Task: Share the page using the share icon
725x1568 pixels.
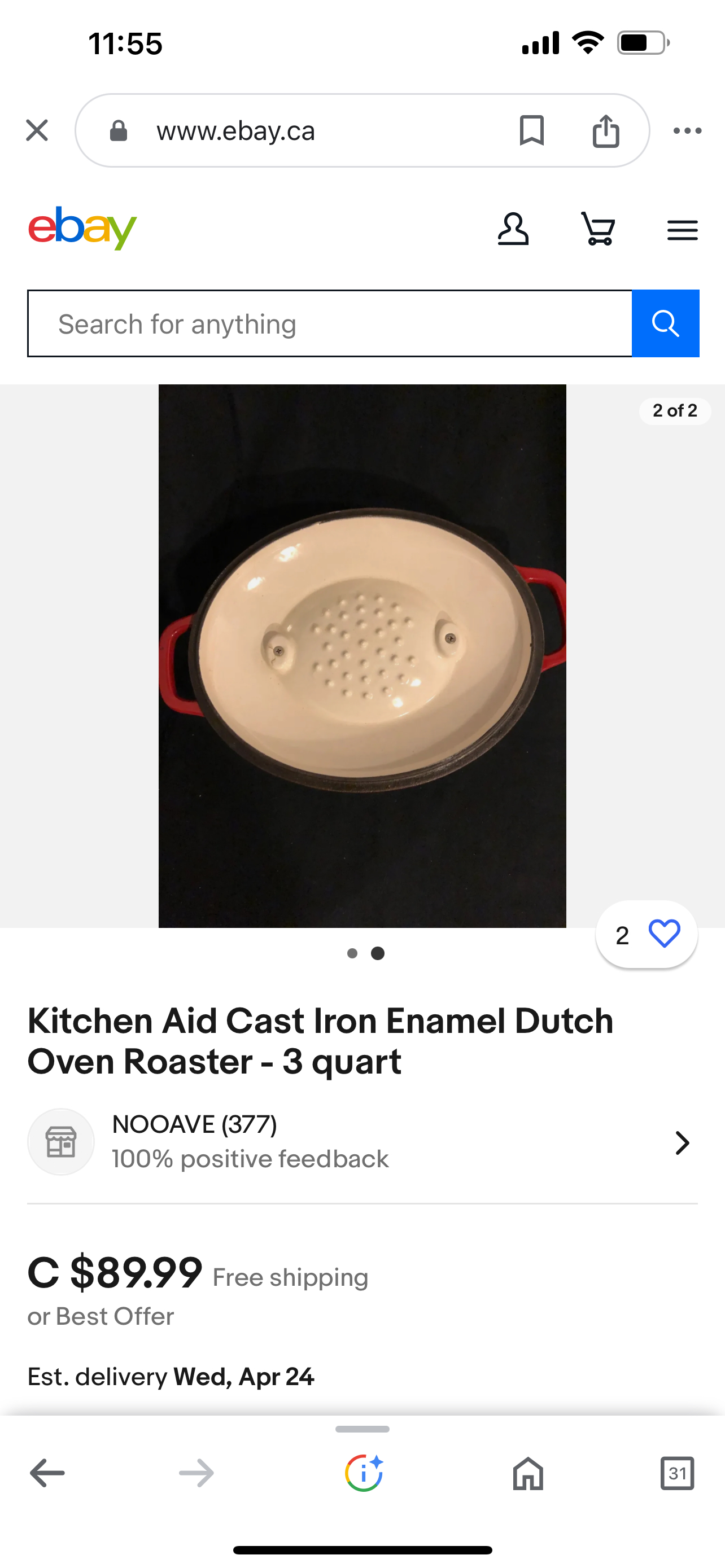Action: 605,130
